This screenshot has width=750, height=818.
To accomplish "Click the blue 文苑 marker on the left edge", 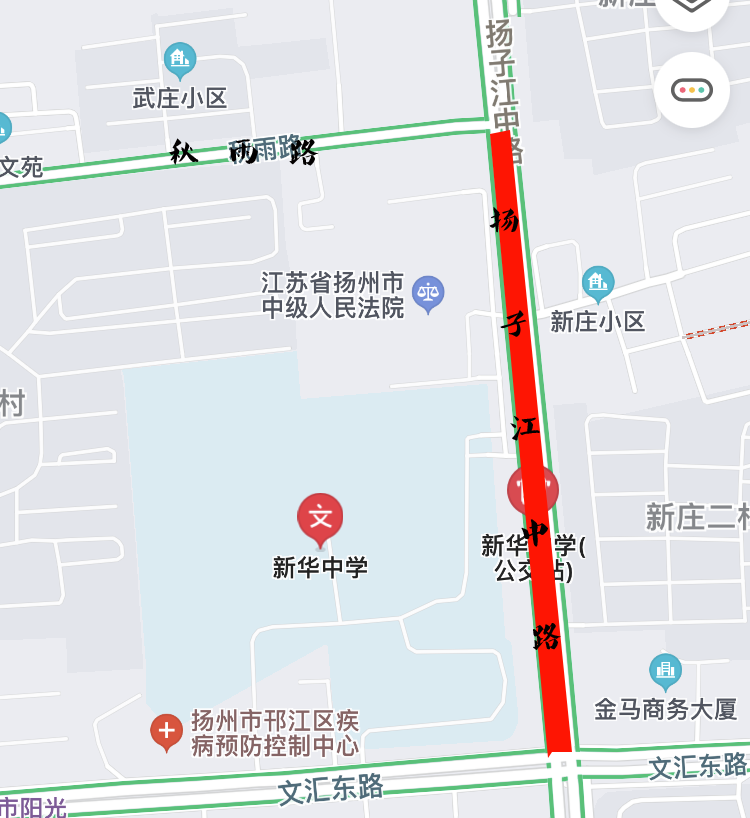I will [5, 129].
